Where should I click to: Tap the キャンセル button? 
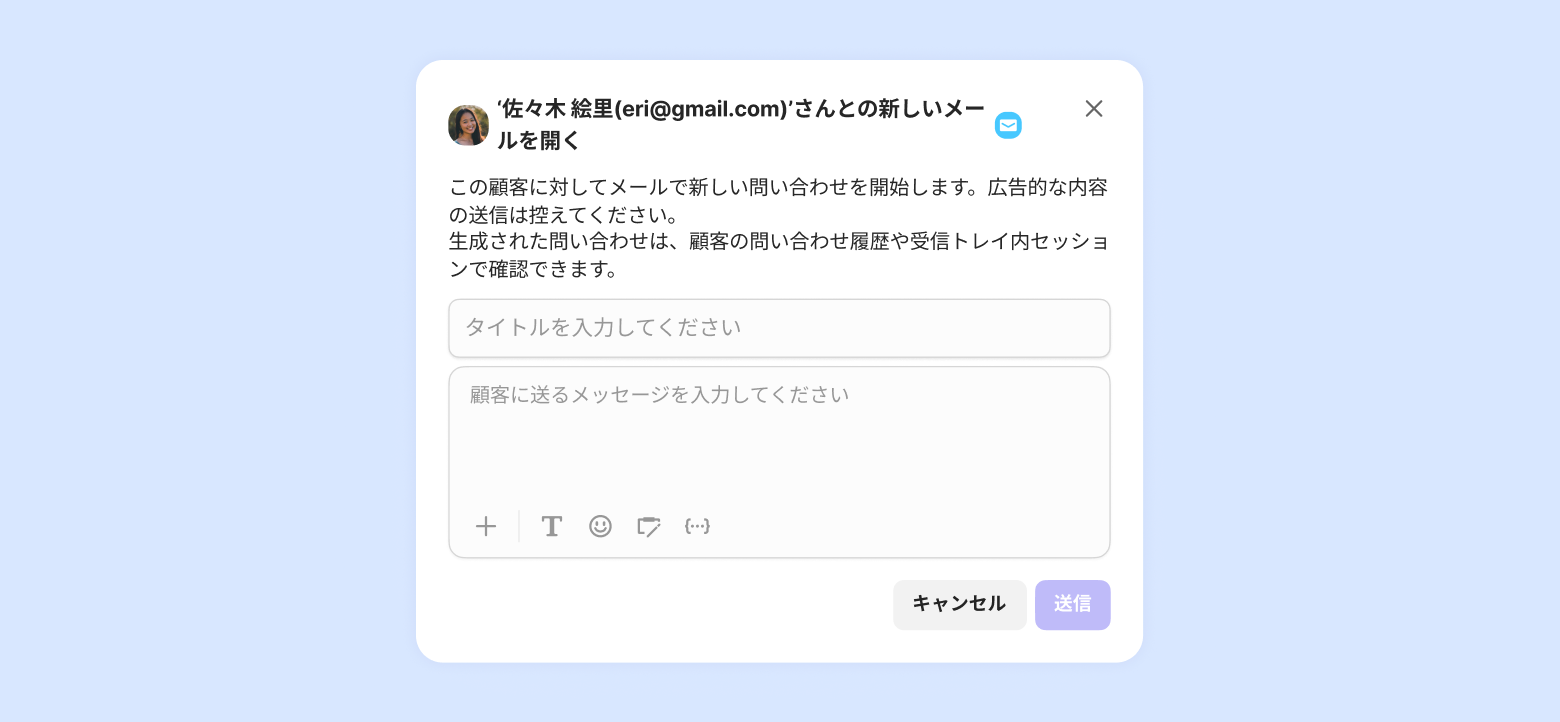coord(959,604)
